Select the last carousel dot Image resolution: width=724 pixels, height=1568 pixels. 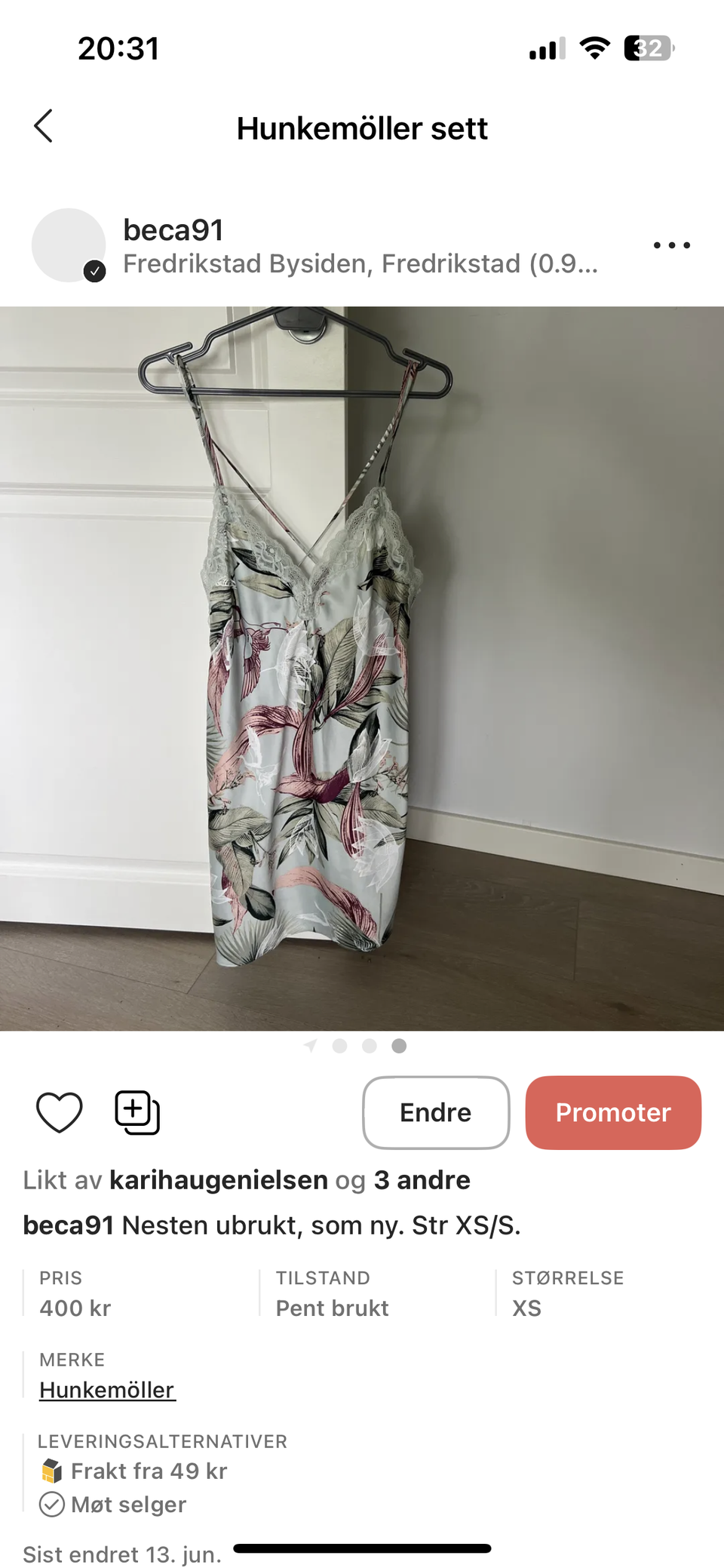pos(400,1046)
